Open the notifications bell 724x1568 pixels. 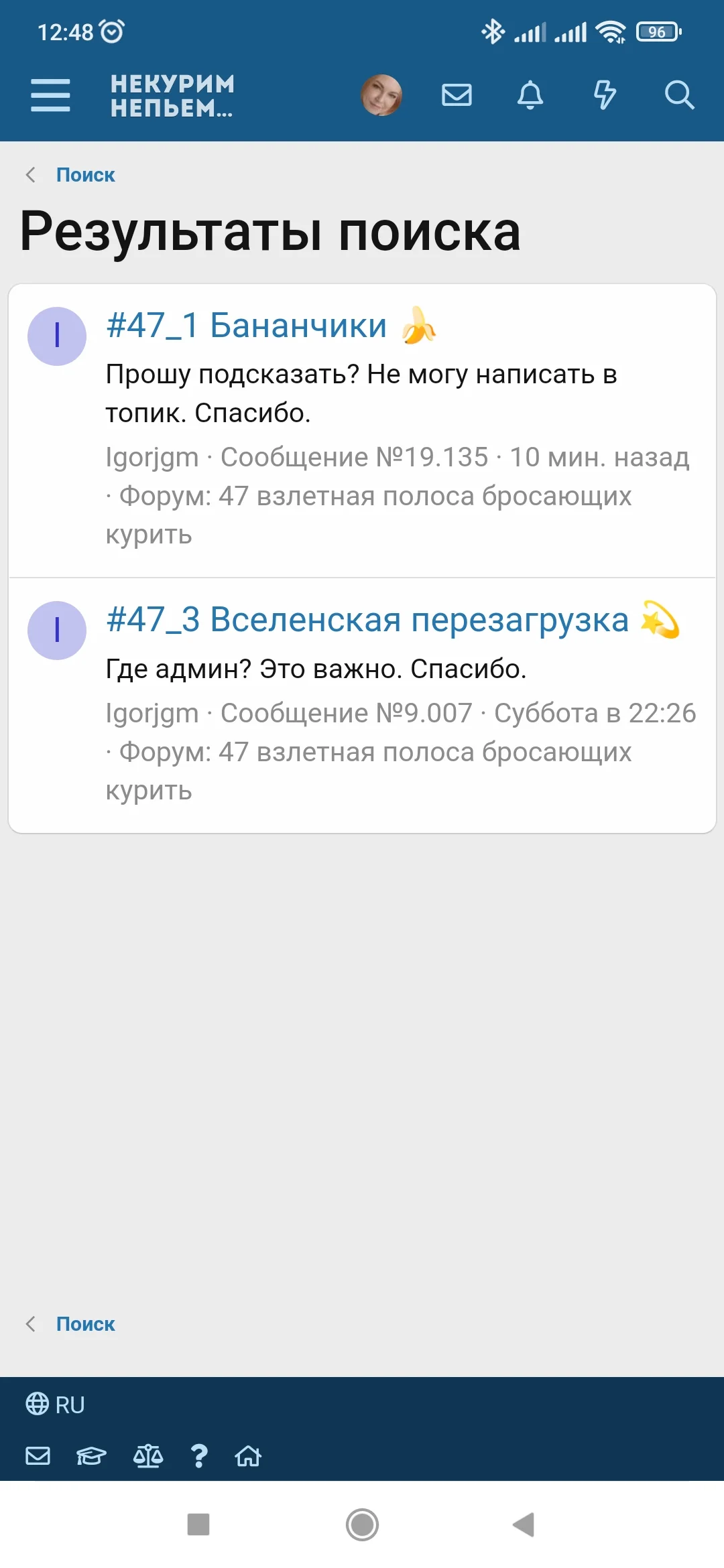pos(530,95)
